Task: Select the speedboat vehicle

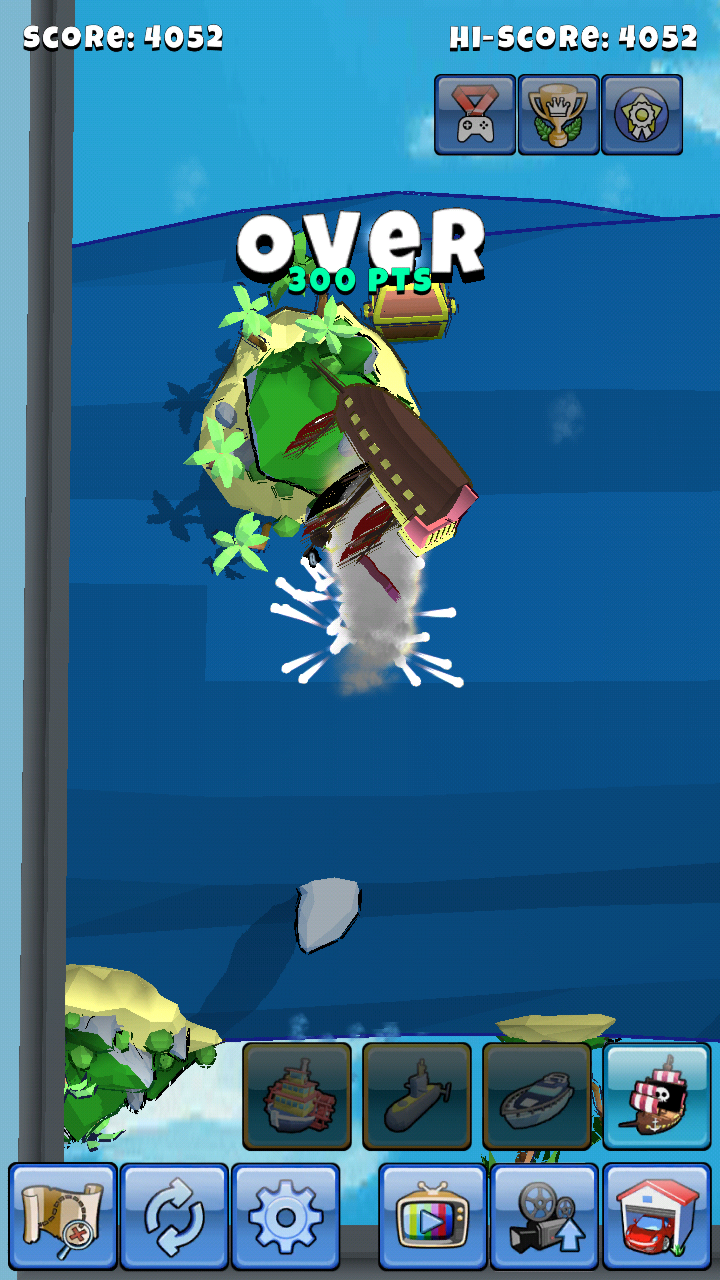Action: pos(537,1097)
